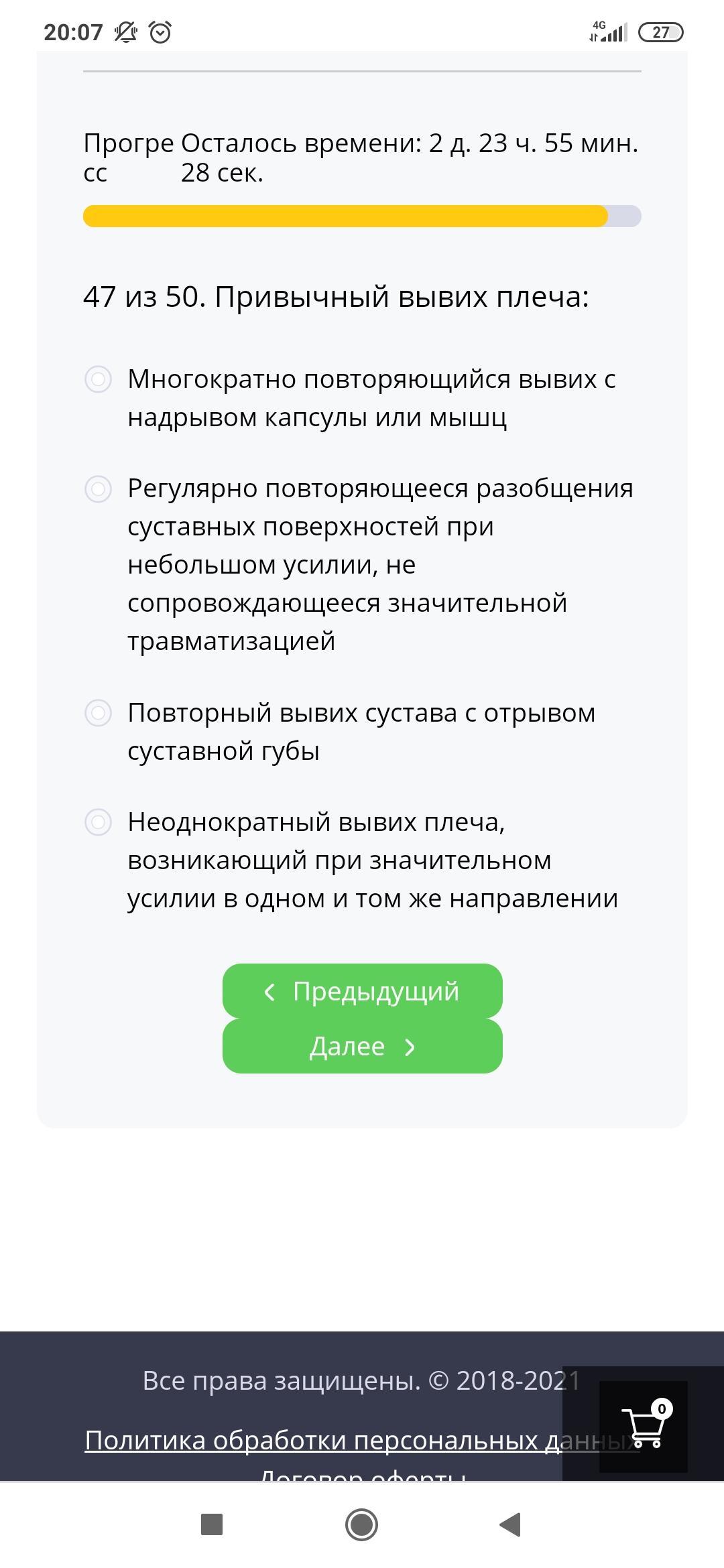Pick answer 'Повторный вывих сустава'
The height and width of the screenshot is (1568, 724).
[98, 712]
